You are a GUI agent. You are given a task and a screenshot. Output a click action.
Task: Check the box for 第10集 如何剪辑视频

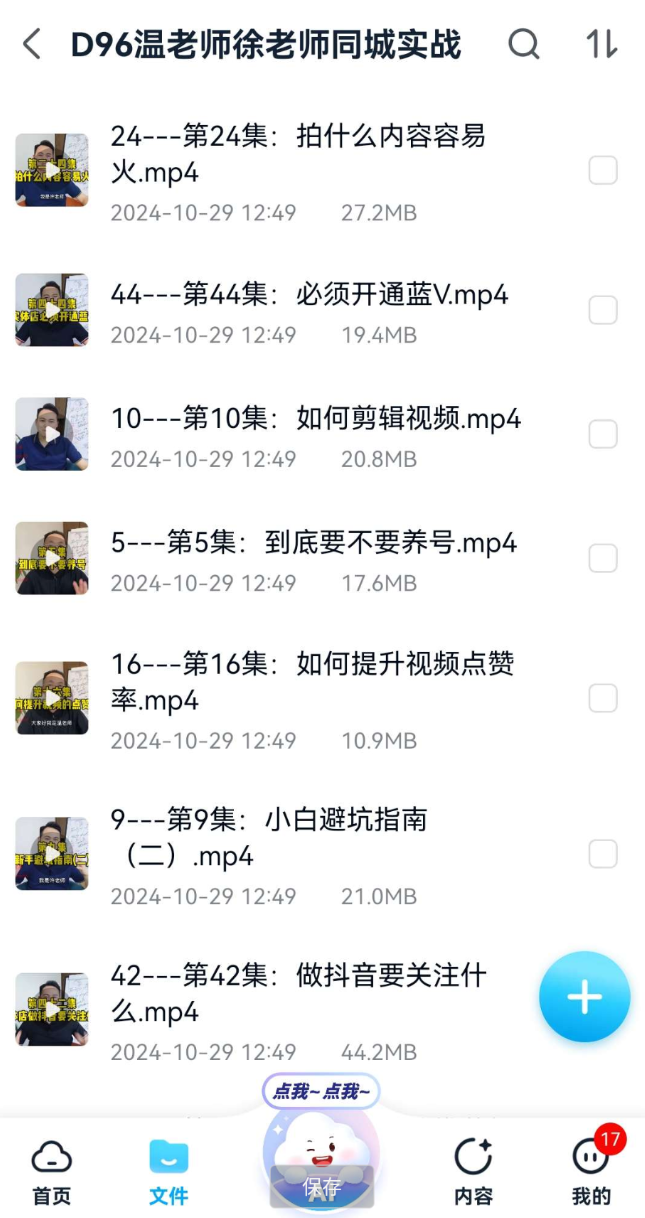coord(603,435)
